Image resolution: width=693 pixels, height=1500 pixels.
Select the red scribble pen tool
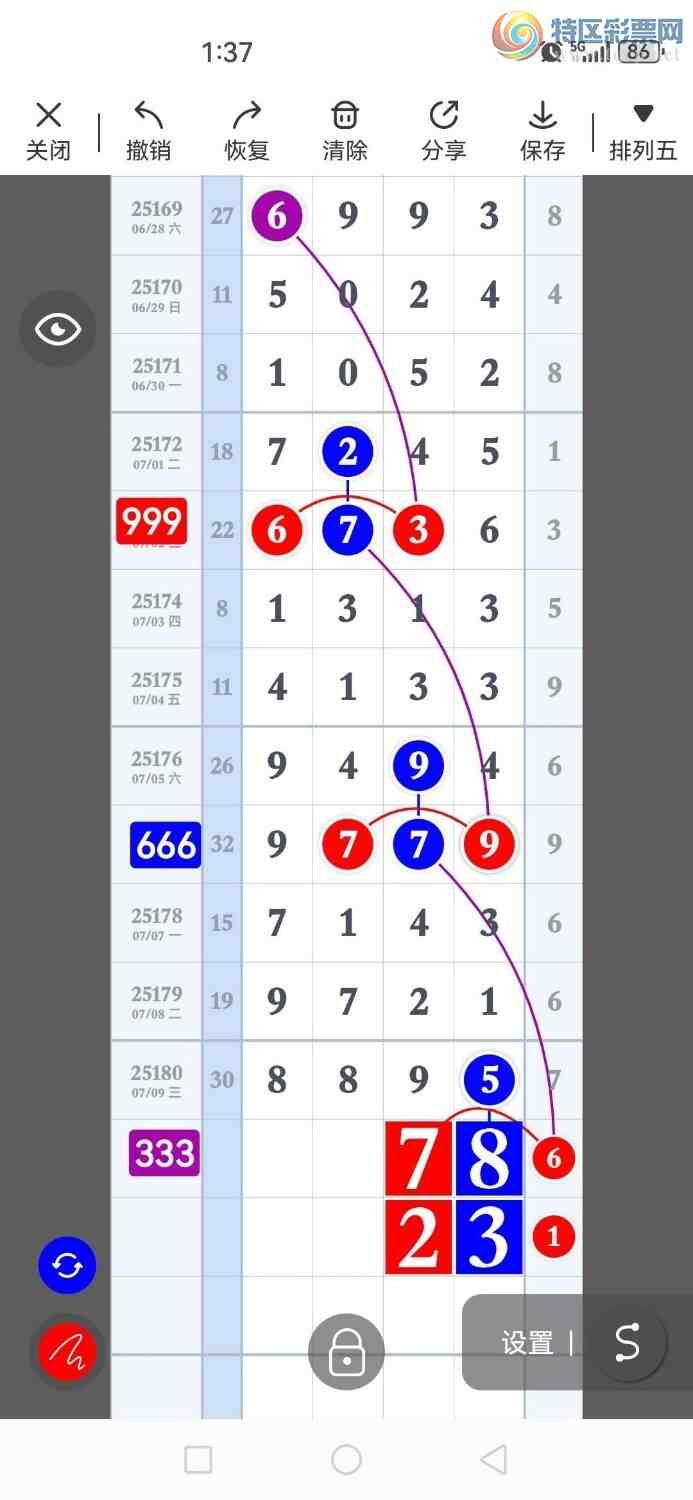67,1352
